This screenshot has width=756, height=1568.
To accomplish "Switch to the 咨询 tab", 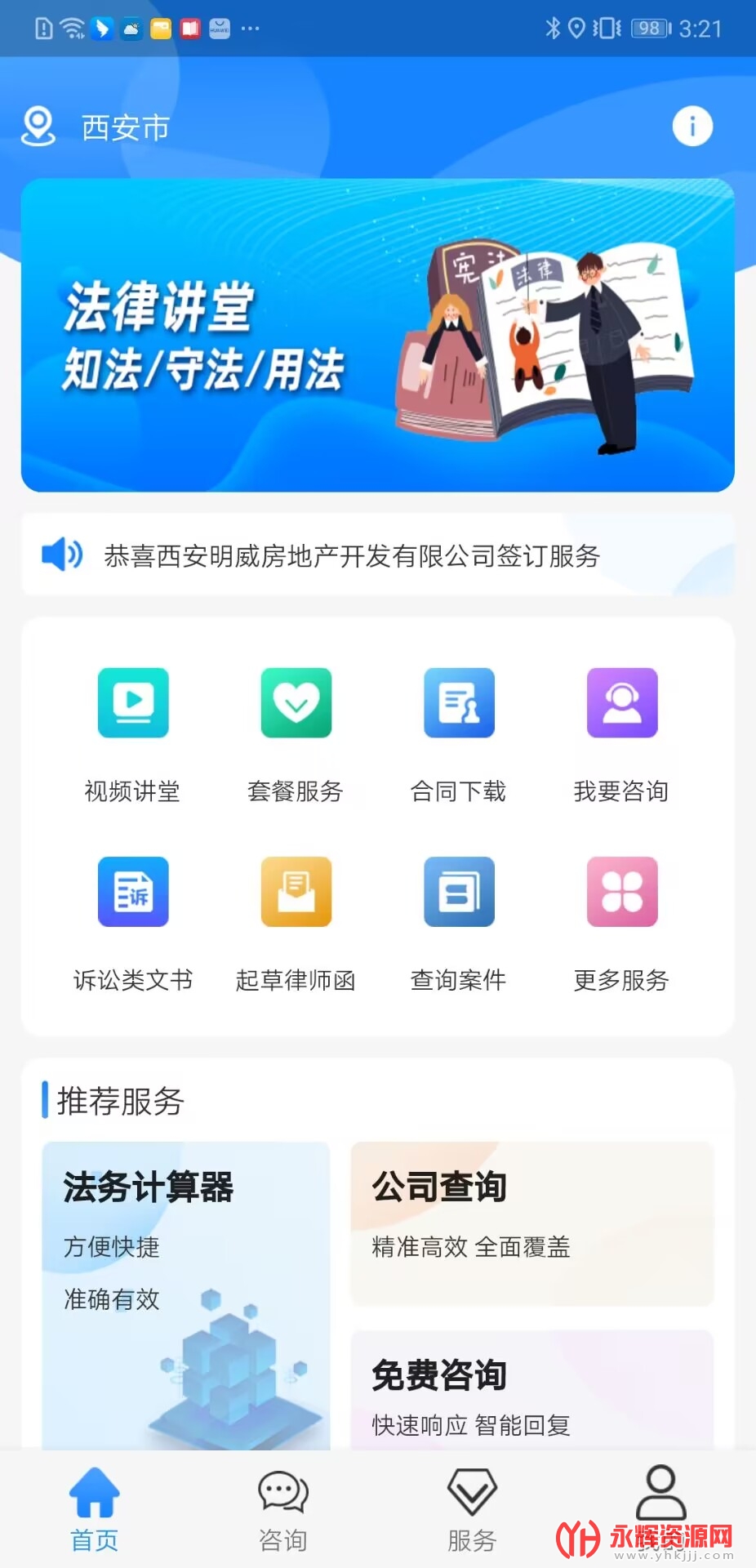I will pos(282,1509).
